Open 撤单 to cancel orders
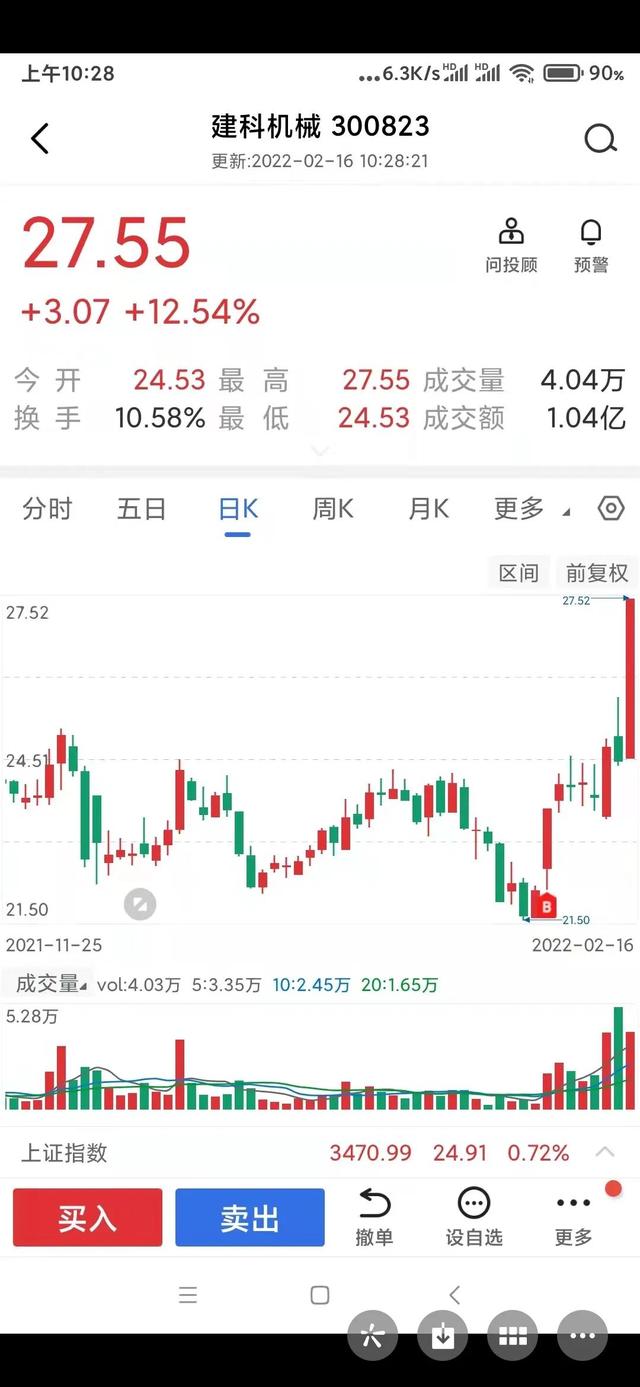 pos(373,1217)
